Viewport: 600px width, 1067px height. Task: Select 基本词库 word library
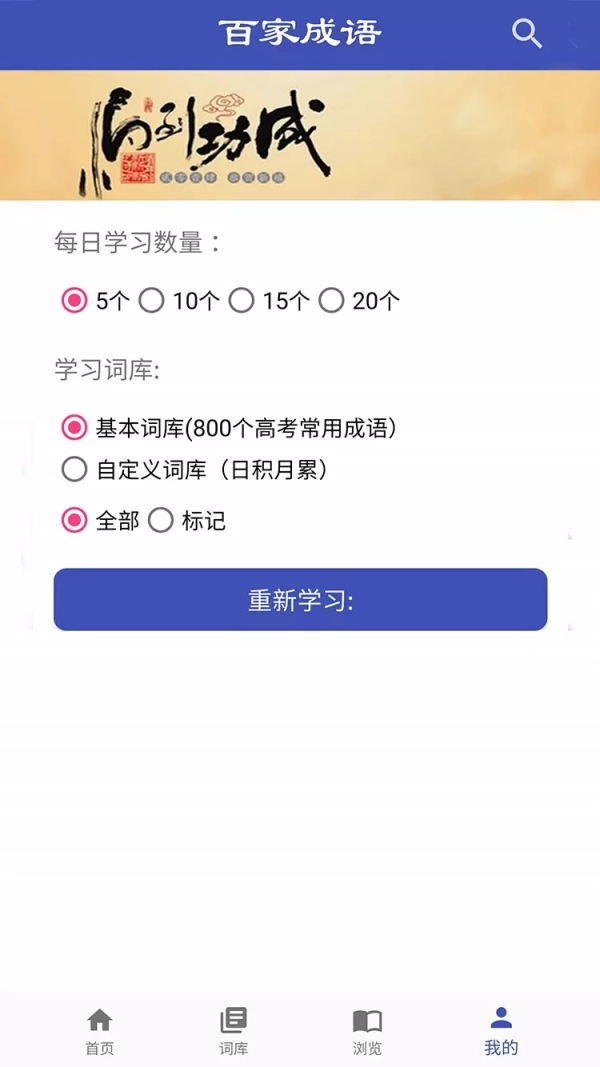click(x=75, y=428)
